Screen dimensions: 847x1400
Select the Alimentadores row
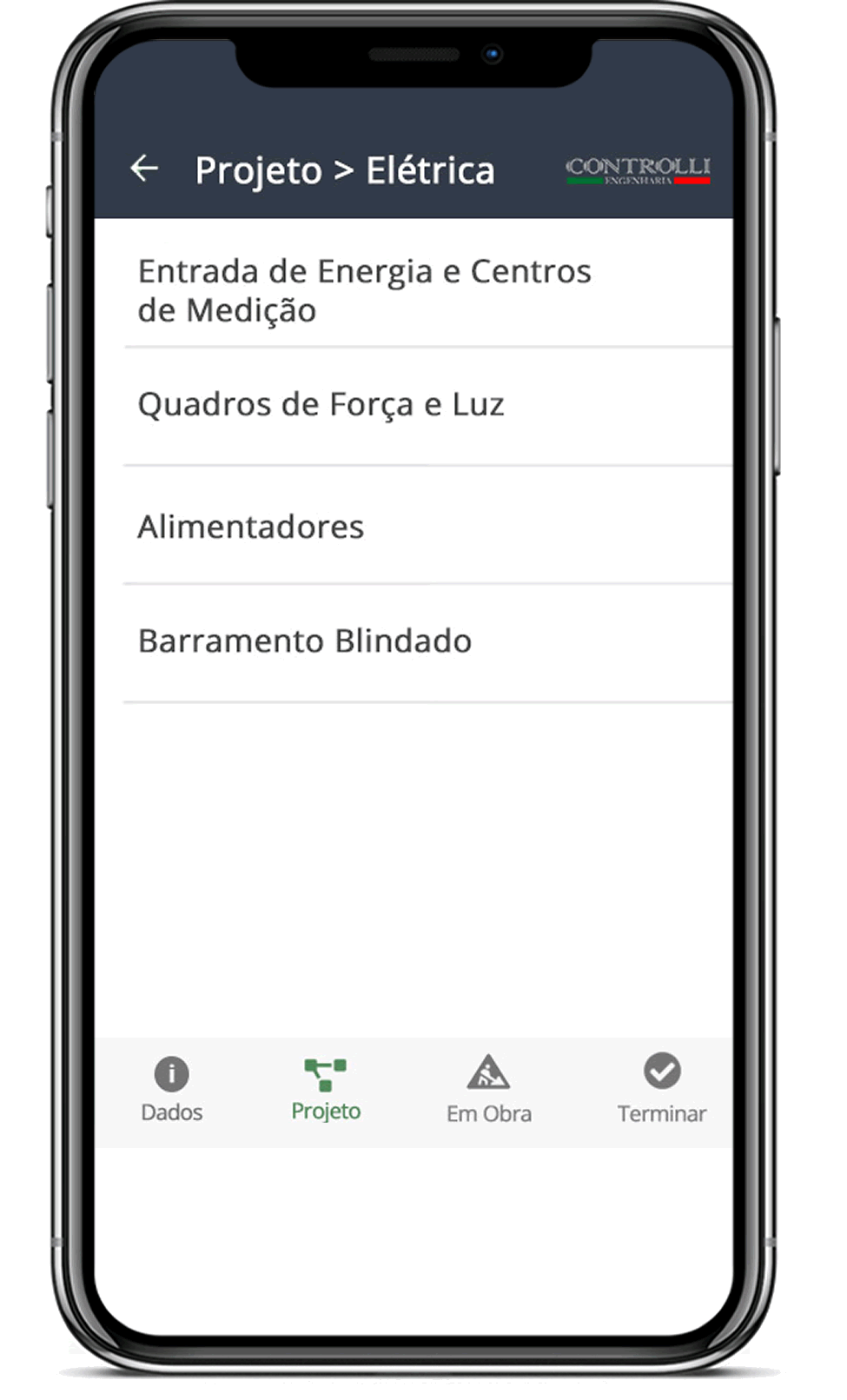[250, 527]
